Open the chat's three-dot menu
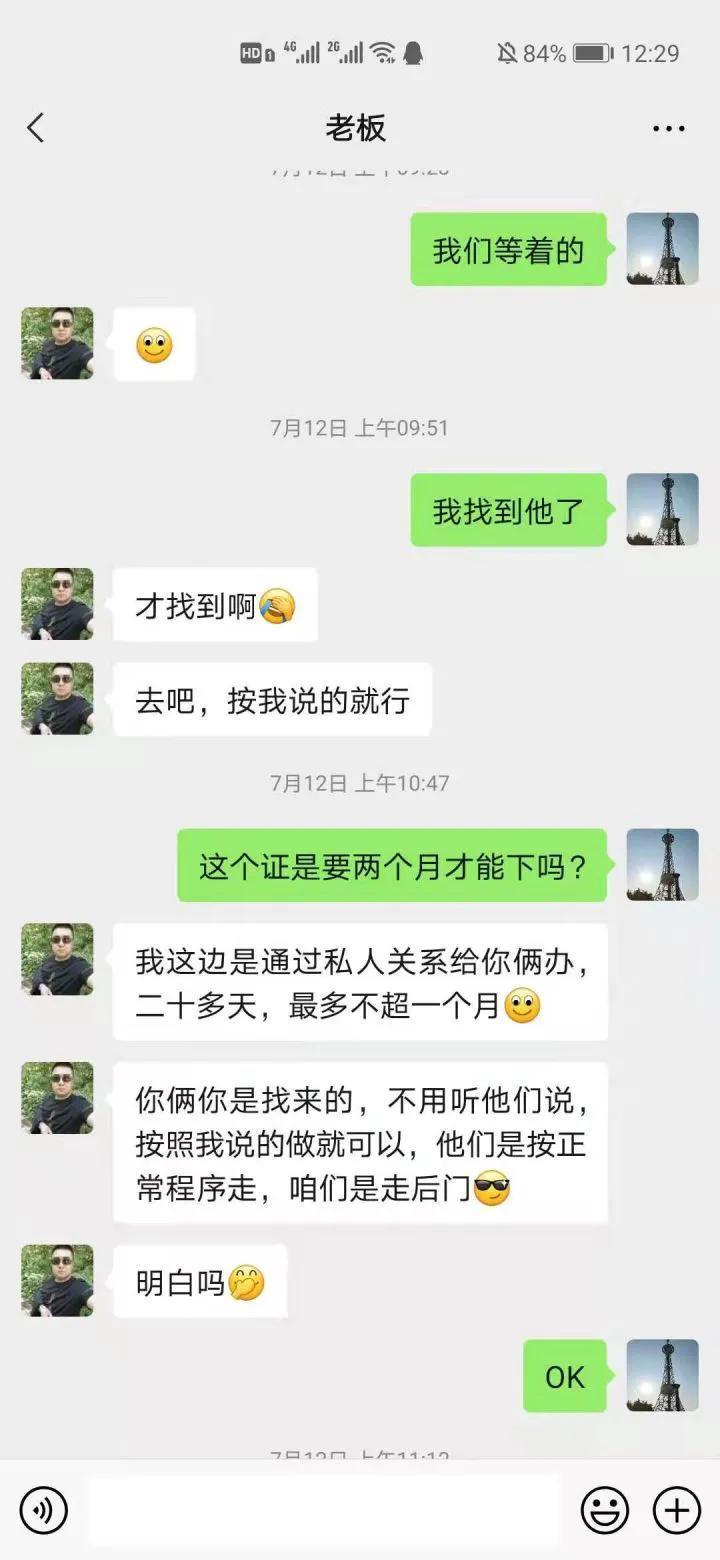Image resolution: width=720 pixels, height=1560 pixels. click(x=668, y=128)
